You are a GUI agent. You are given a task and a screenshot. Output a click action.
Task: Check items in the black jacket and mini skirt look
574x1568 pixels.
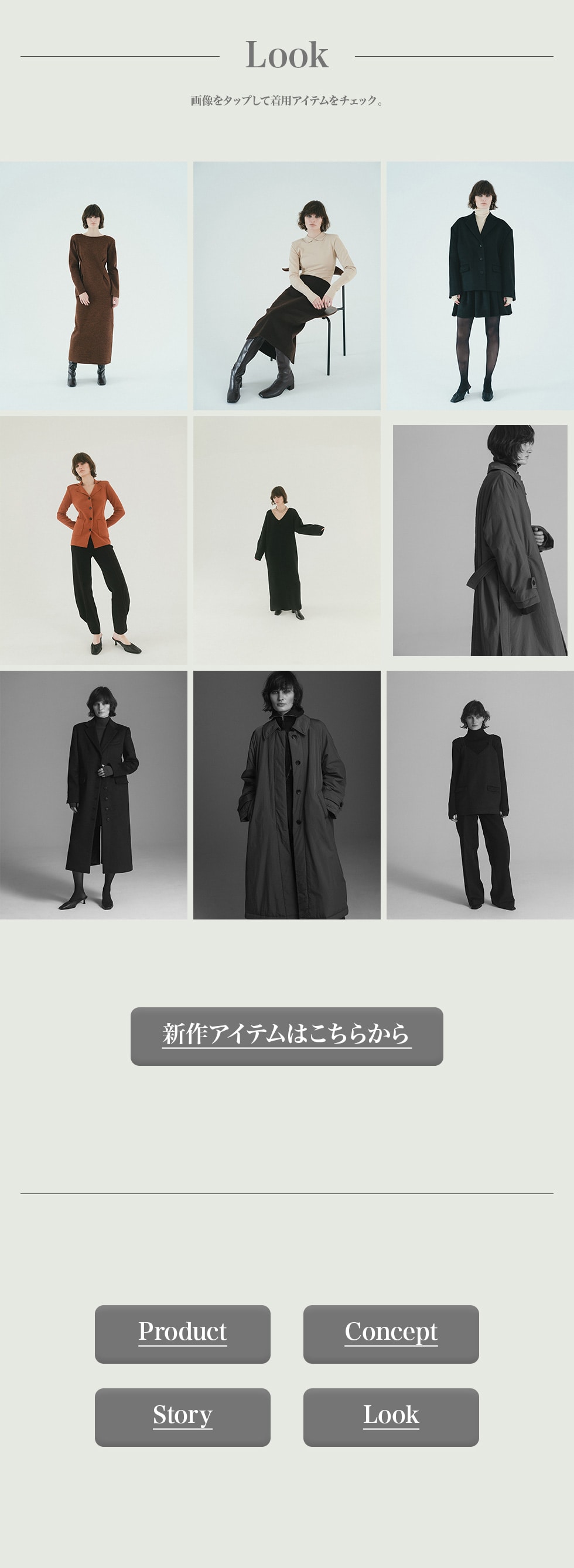click(x=480, y=286)
